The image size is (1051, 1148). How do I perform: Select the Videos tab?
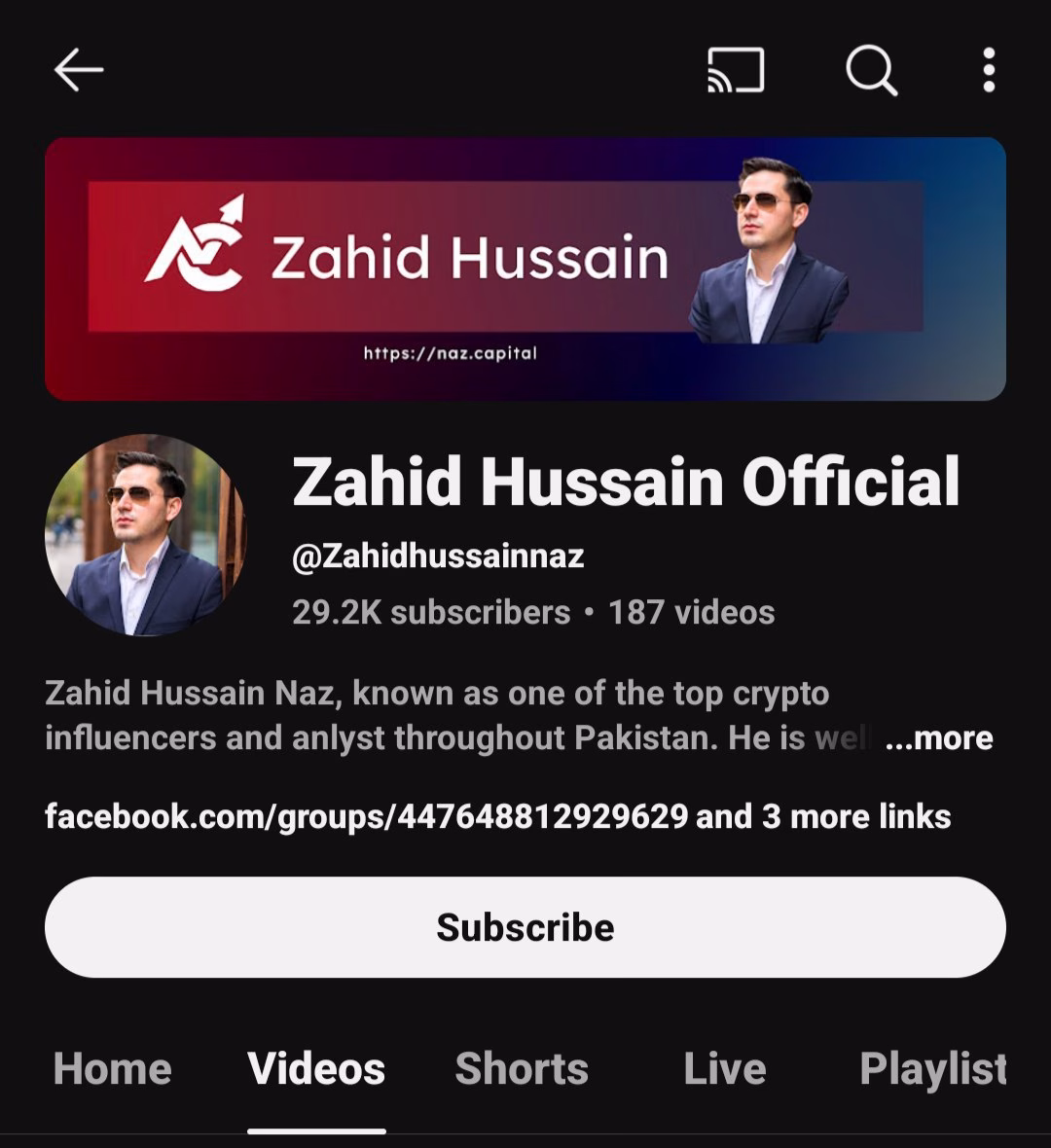click(x=316, y=1068)
